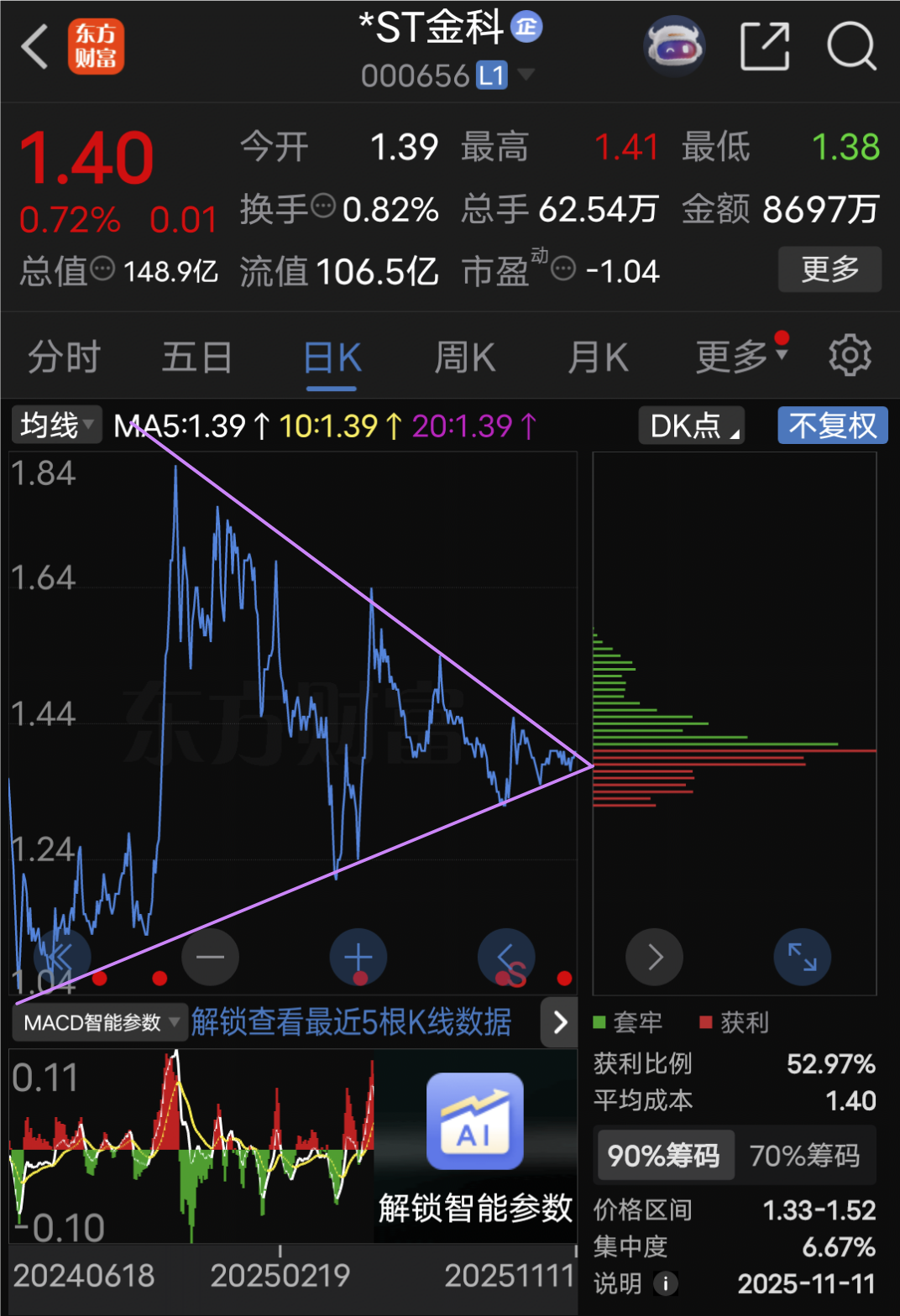Select the 周K tab
The image size is (900, 1316).
coord(464,358)
